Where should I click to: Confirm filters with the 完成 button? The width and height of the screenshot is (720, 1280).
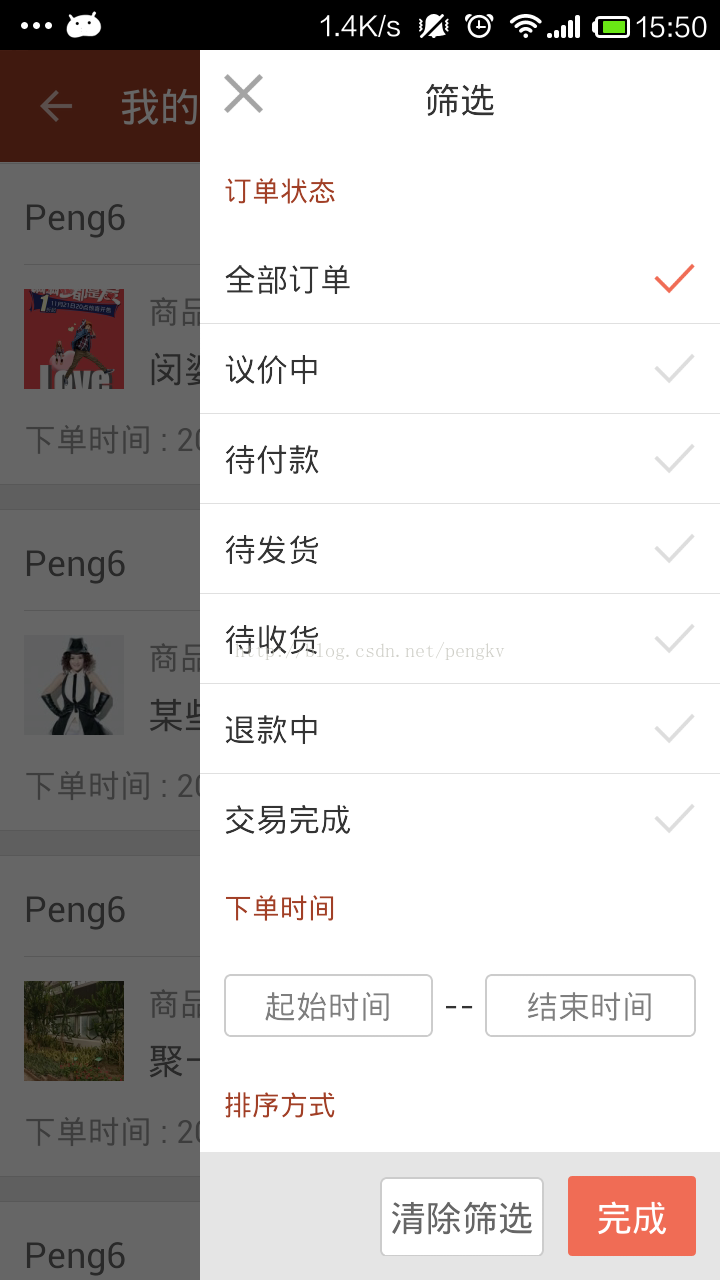[x=632, y=1217]
